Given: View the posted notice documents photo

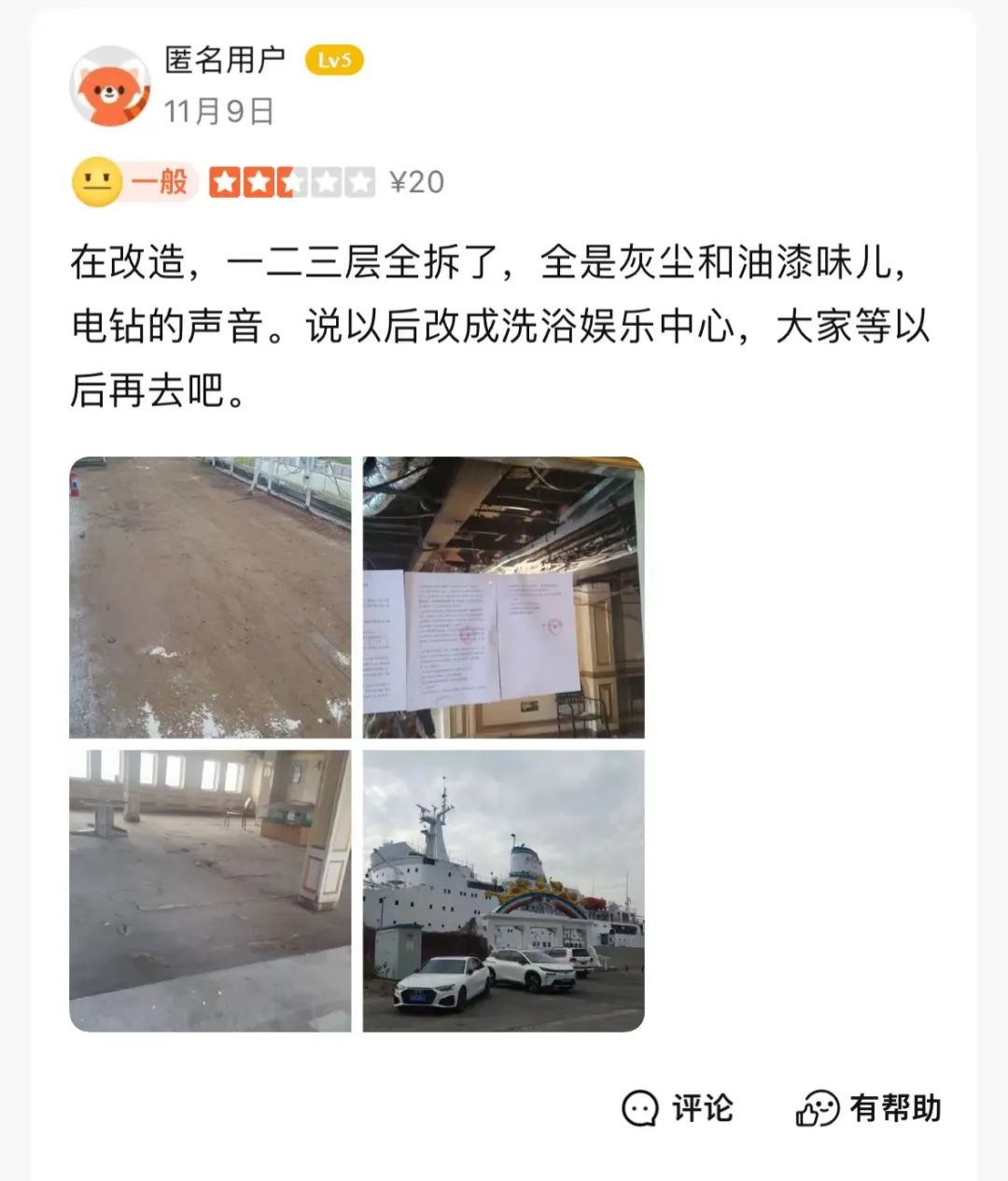Looking at the screenshot, I should (x=503, y=598).
